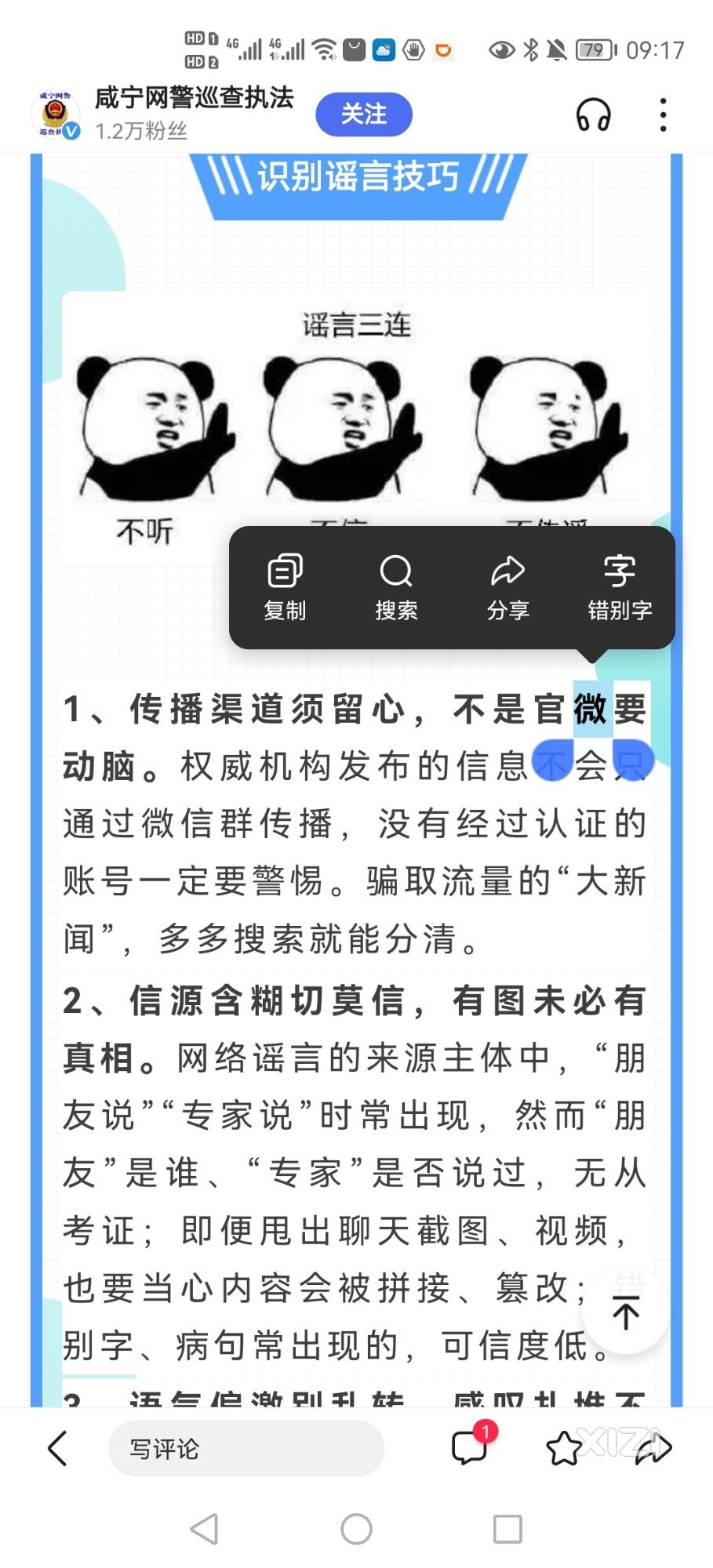
Task: Open recent apps via the square button
Action: click(507, 1529)
